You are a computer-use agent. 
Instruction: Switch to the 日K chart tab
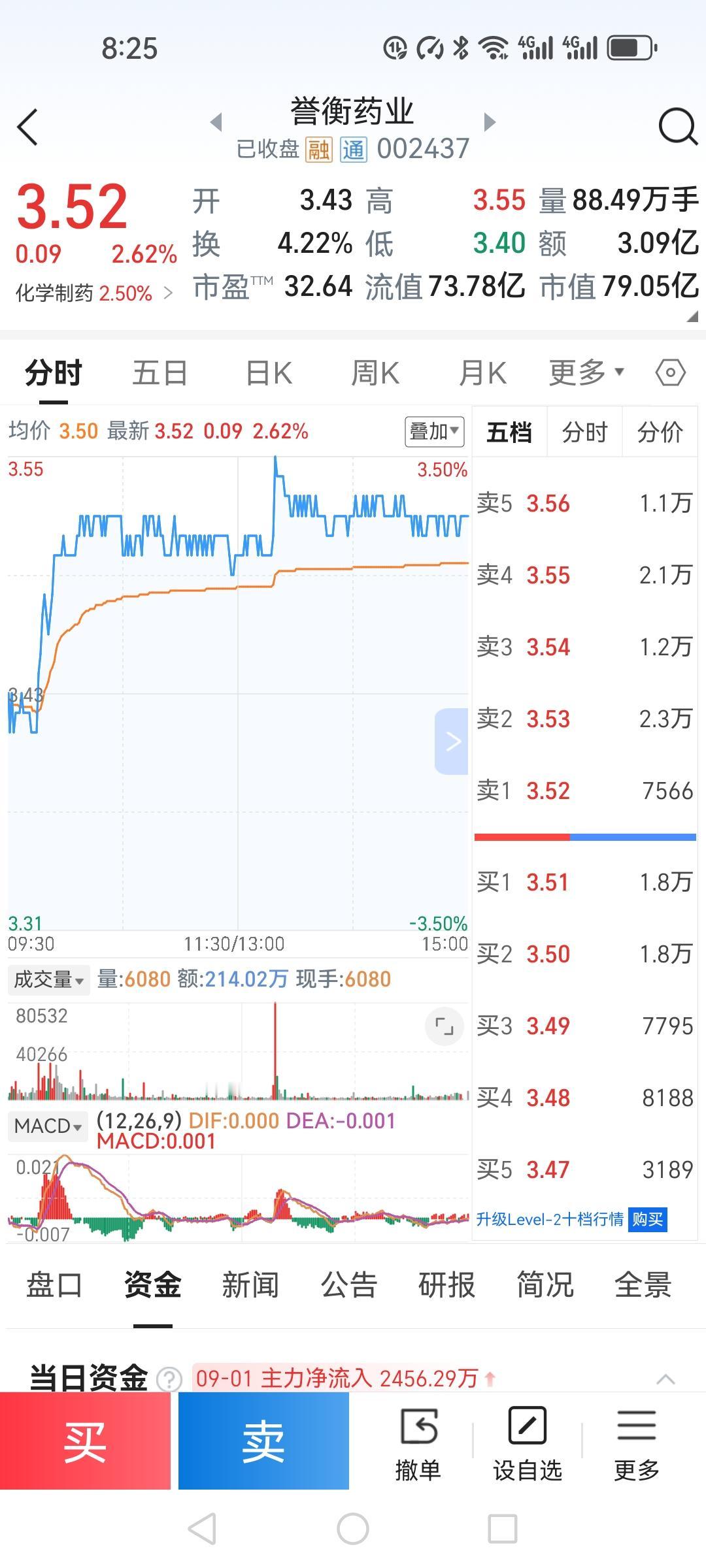(269, 373)
